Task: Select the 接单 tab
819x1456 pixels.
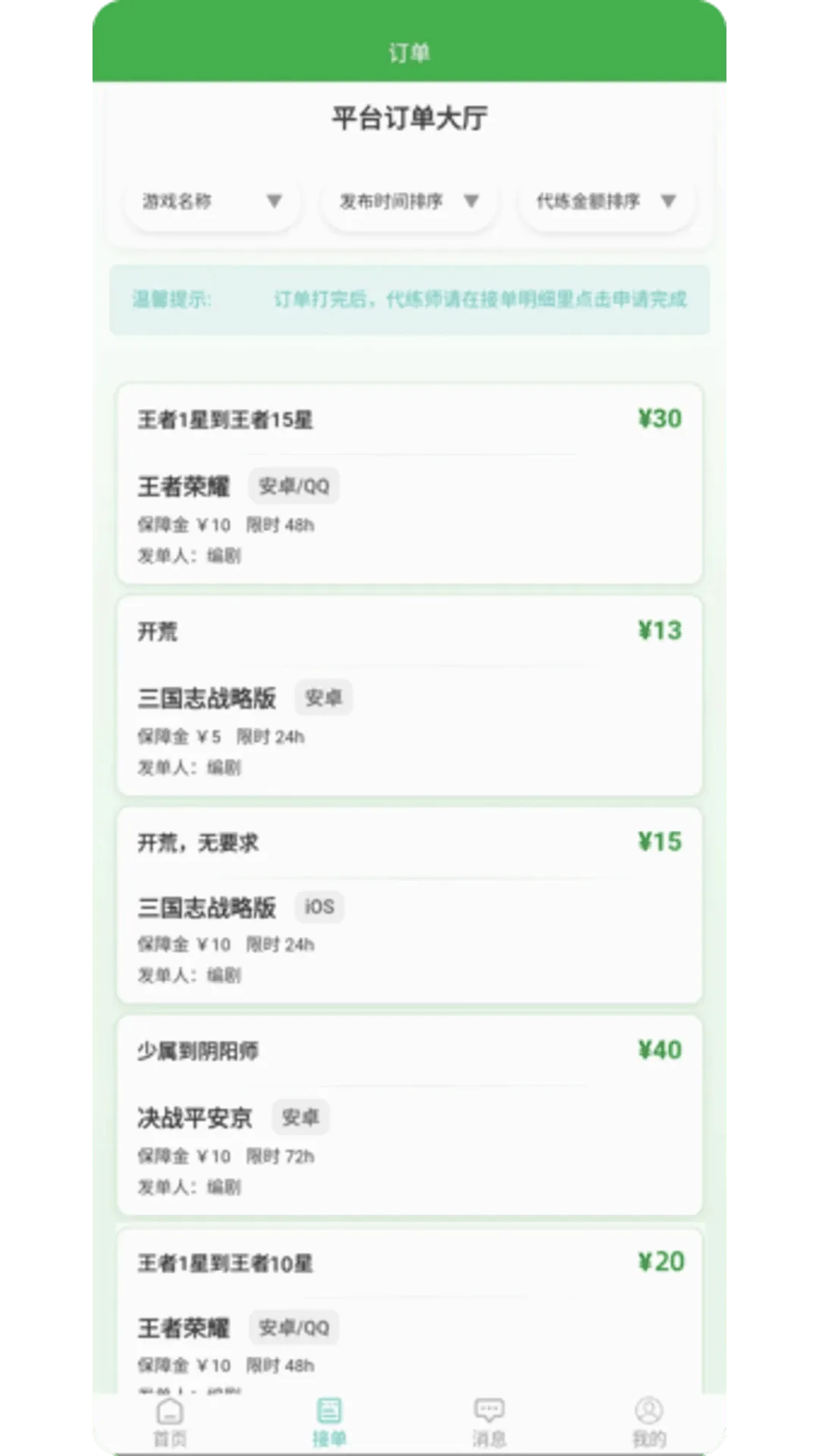Action: [x=329, y=1423]
